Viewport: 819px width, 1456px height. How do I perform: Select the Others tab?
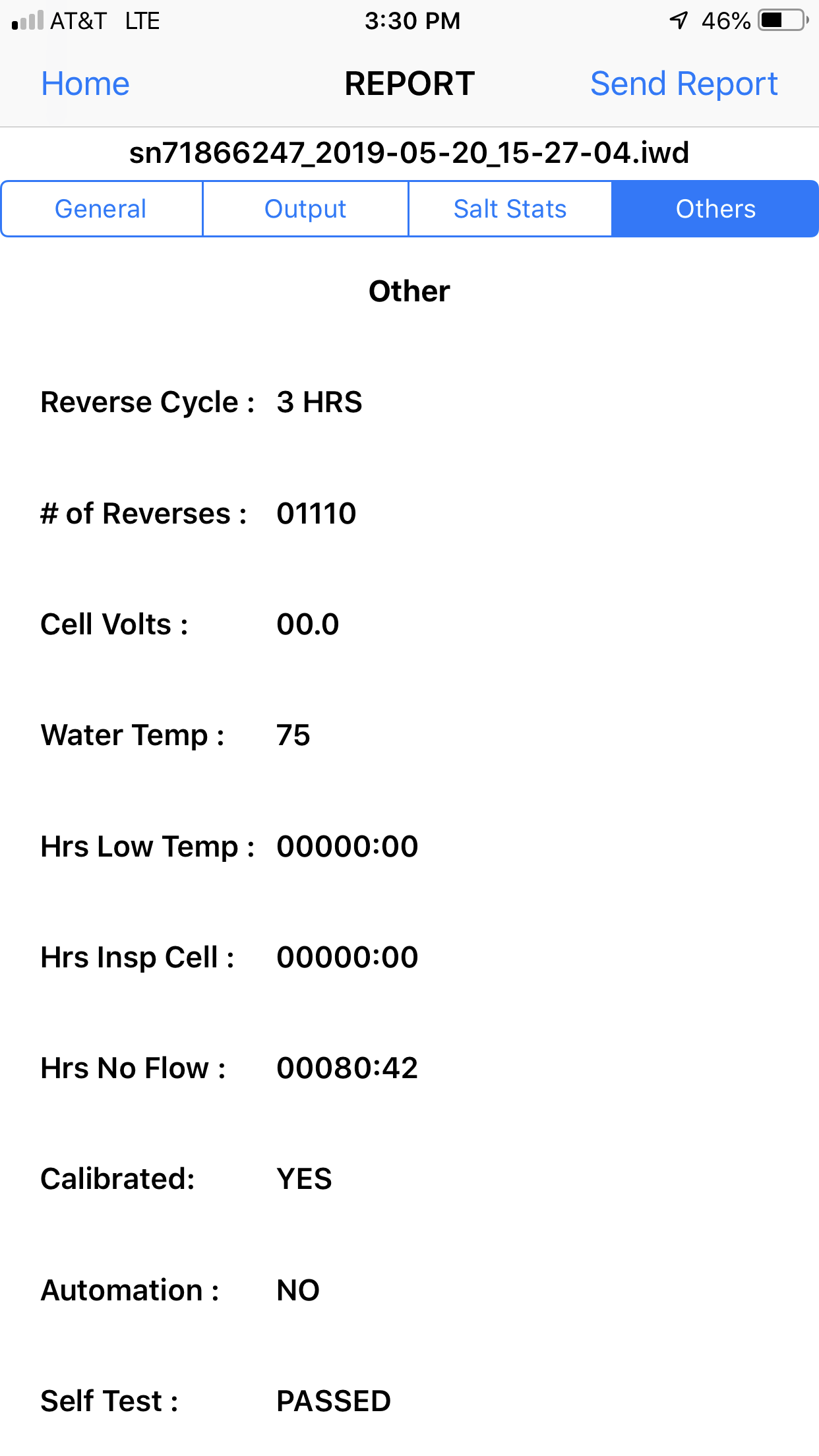pyautogui.click(x=715, y=209)
